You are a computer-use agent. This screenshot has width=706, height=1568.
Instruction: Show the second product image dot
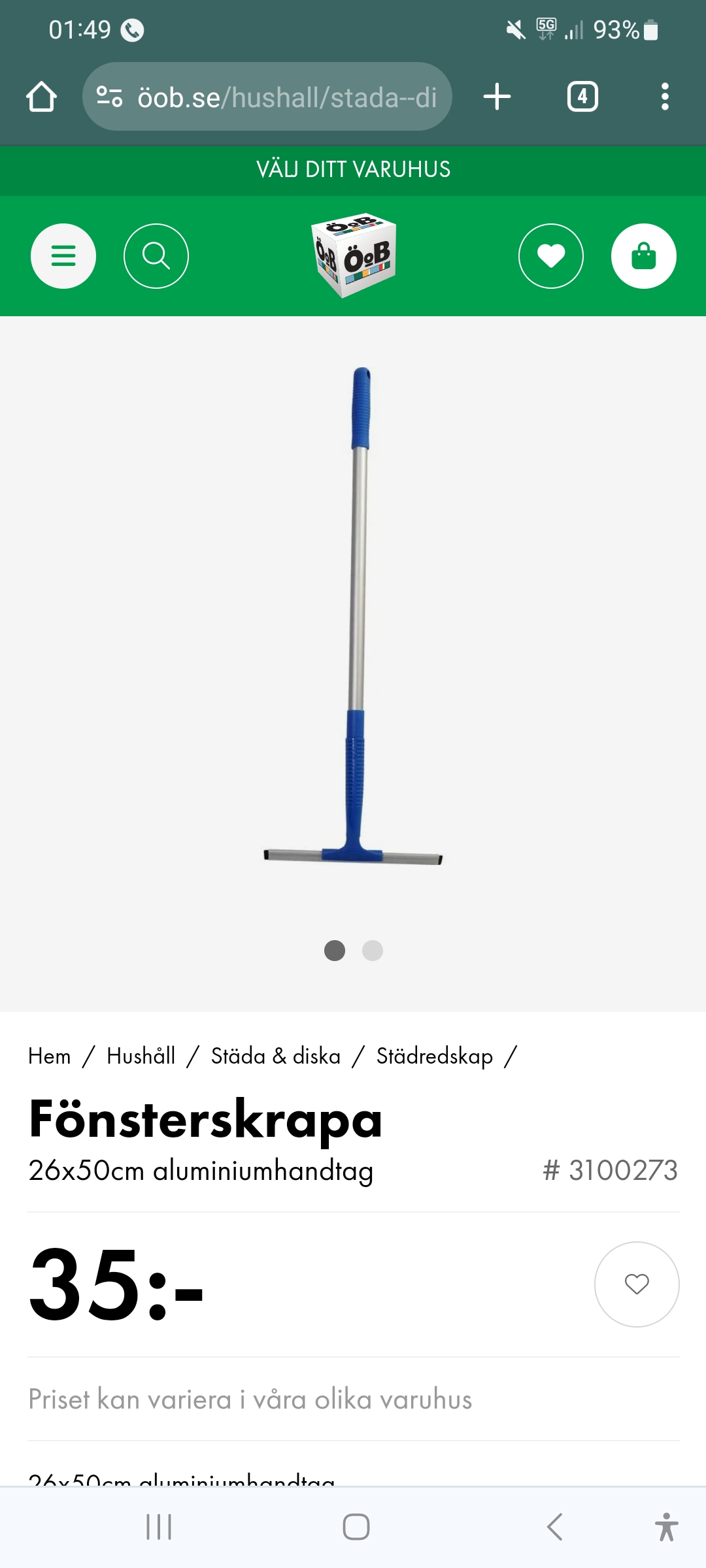click(x=373, y=951)
